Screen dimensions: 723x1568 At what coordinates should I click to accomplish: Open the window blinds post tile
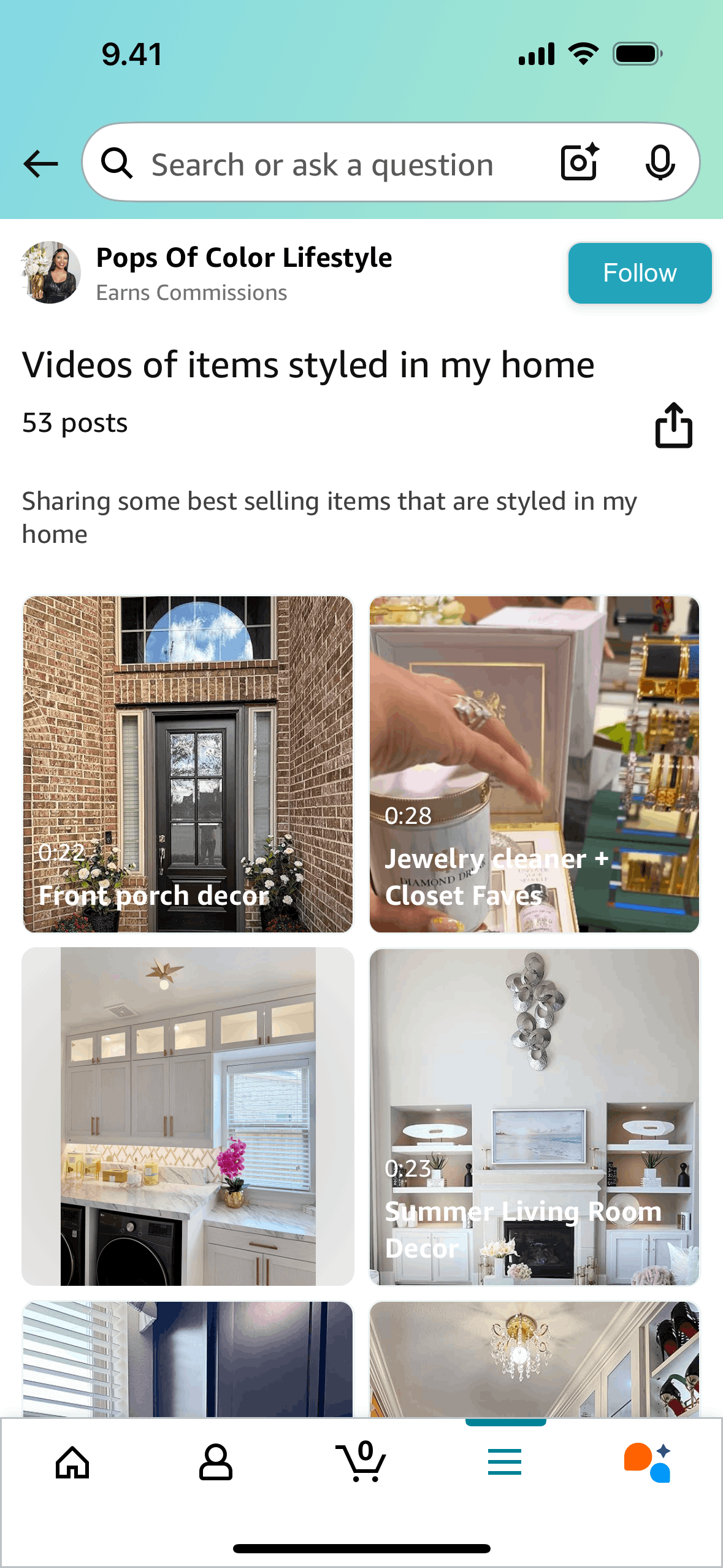pyautogui.click(x=188, y=1358)
